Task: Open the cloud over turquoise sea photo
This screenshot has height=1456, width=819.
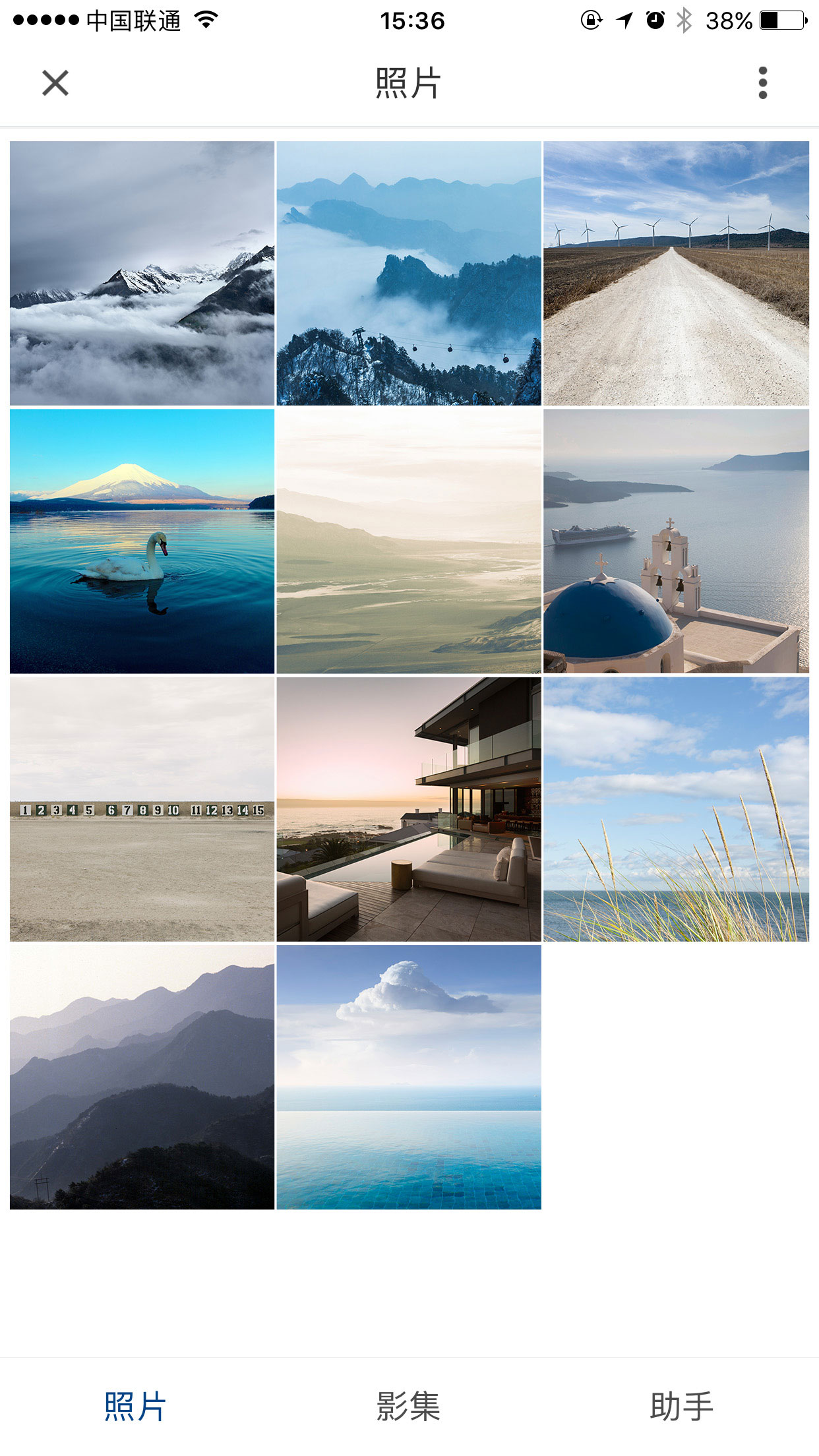Action: [x=409, y=1077]
